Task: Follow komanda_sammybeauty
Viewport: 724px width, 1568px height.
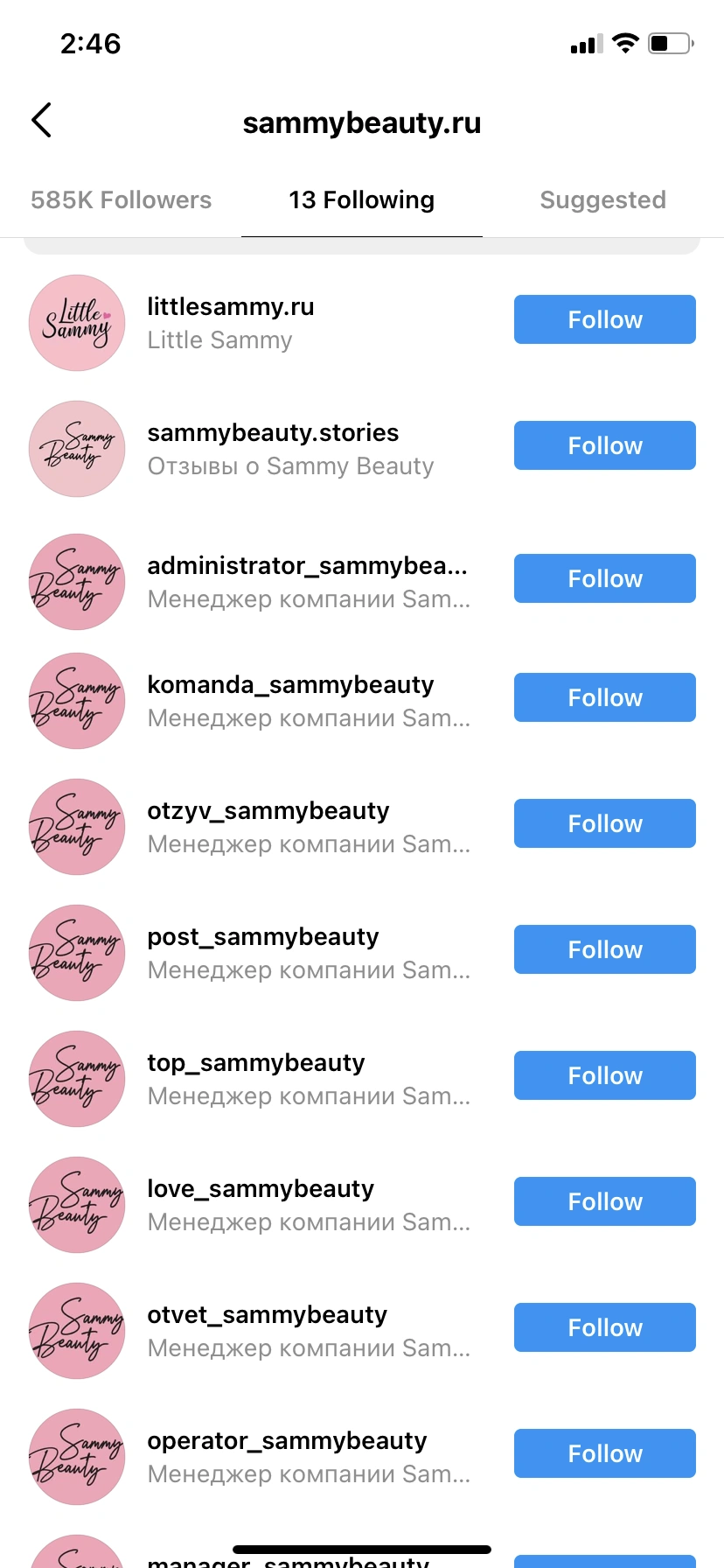Action: pyautogui.click(x=604, y=697)
